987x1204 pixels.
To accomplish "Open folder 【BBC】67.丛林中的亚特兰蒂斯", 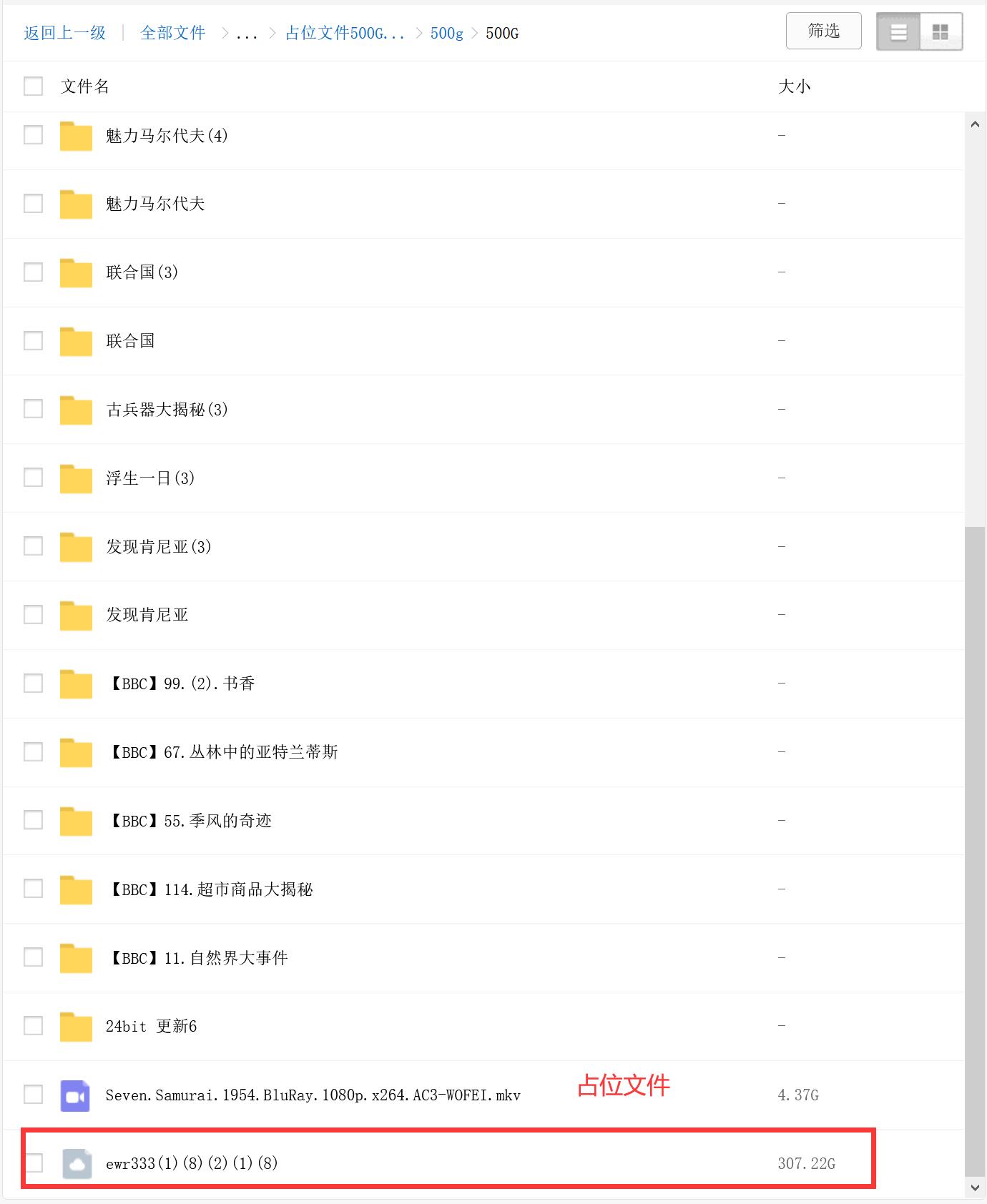I will [221, 752].
